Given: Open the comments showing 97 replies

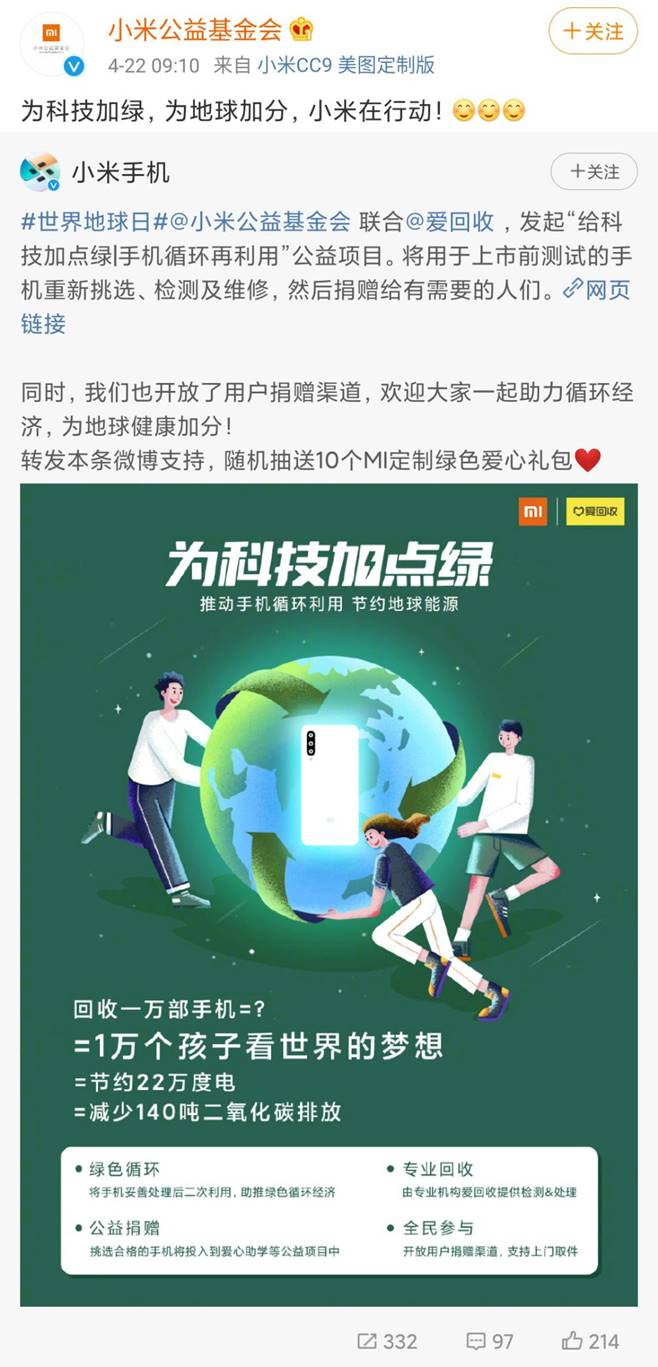Looking at the screenshot, I should [489, 1341].
